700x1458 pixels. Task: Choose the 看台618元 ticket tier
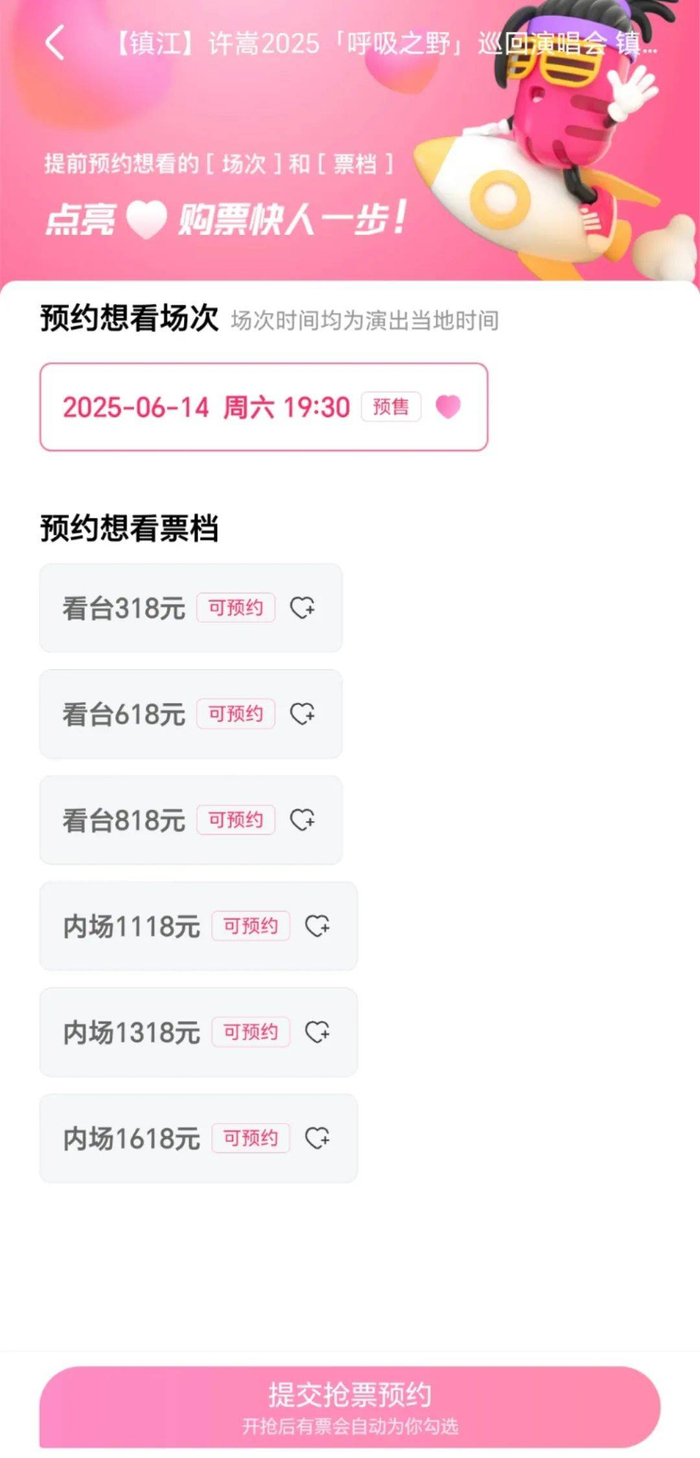coord(191,714)
